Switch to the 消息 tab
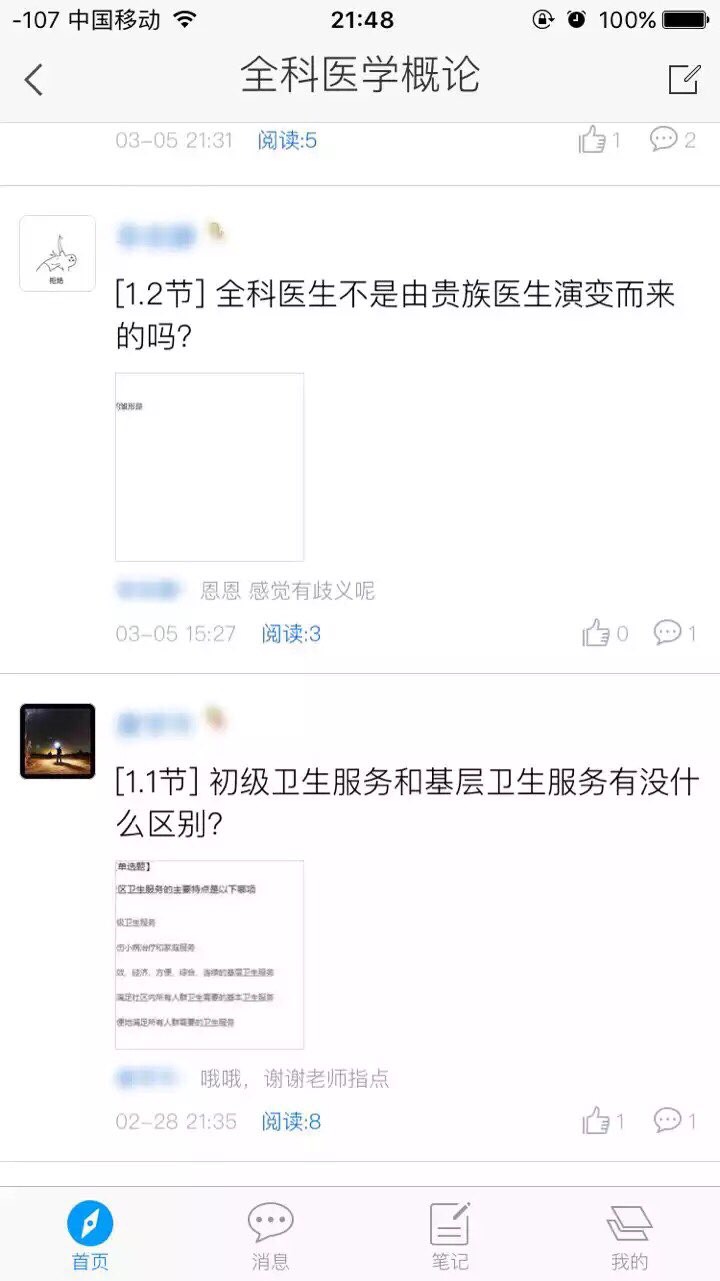Image resolution: width=720 pixels, height=1281 pixels. click(x=270, y=1235)
